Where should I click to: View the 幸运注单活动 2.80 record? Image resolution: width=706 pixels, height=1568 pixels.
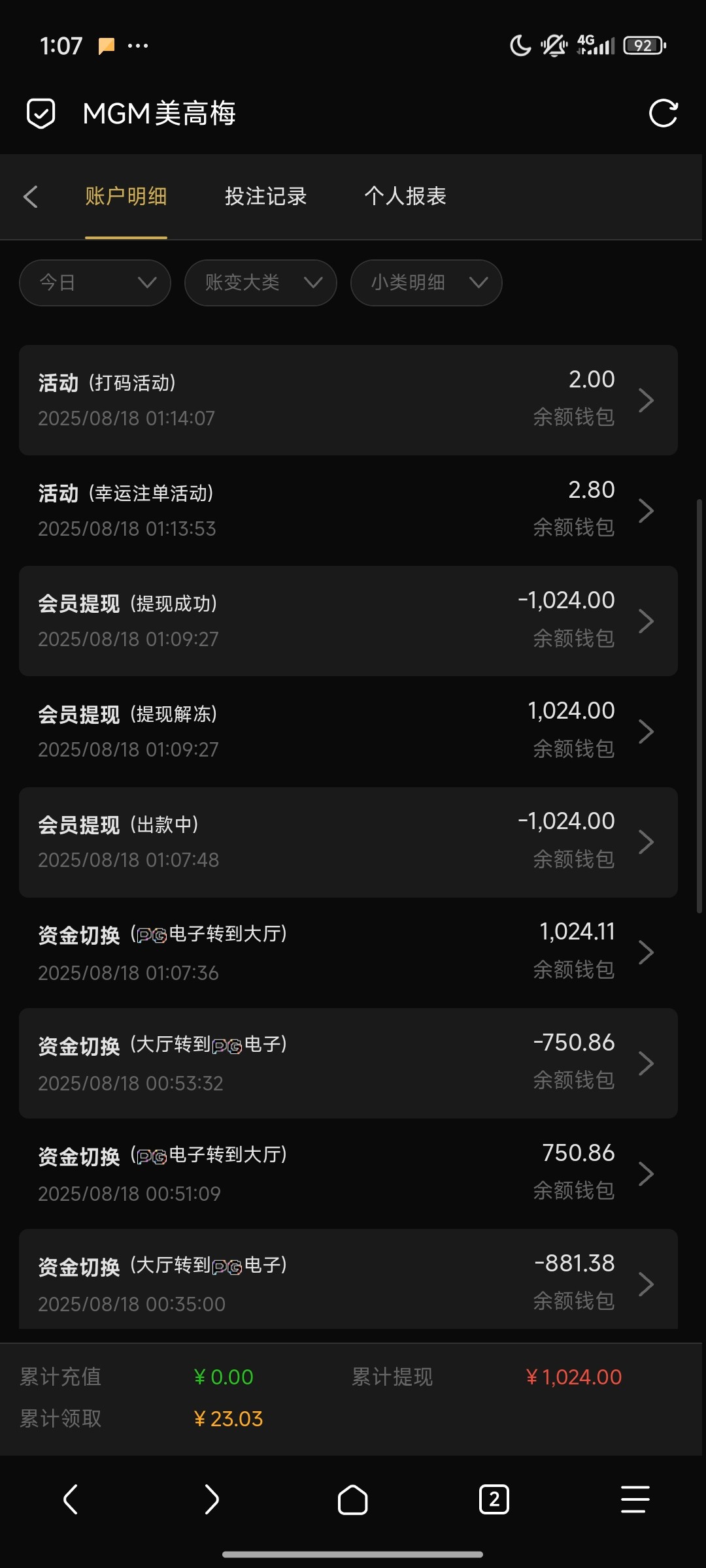pos(348,510)
